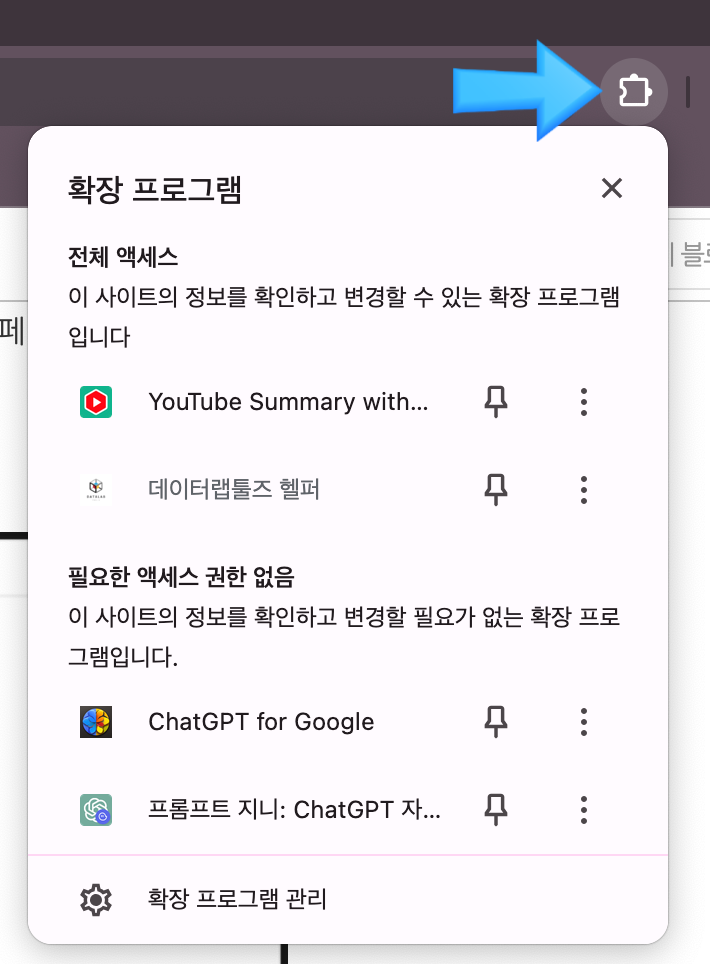Pin the 데이터랩툴즈 헬퍼 extension

point(495,490)
